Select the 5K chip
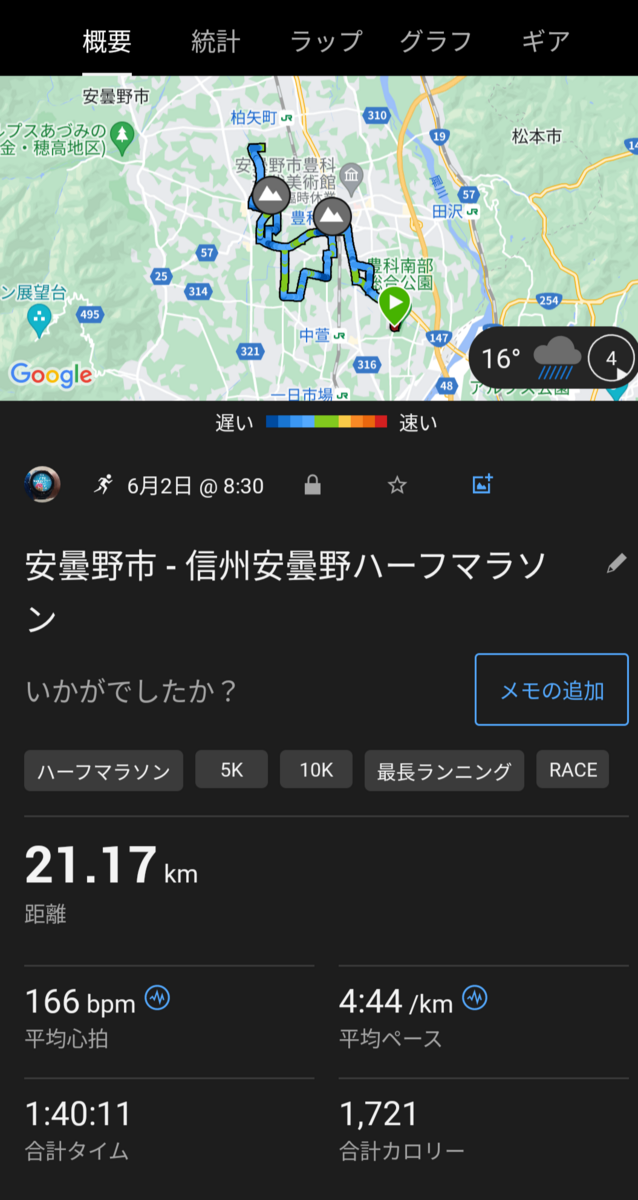The height and width of the screenshot is (1200, 638). coord(232,770)
